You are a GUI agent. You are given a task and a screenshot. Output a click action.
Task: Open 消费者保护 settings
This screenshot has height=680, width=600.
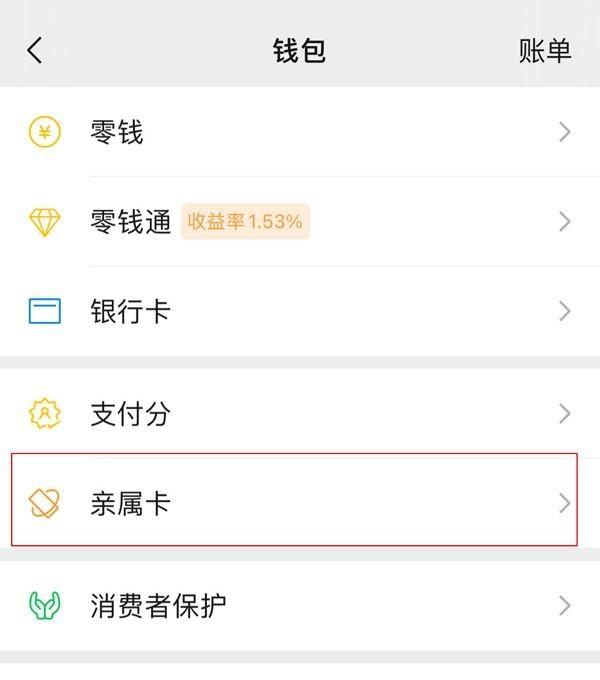click(x=300, y=605)
